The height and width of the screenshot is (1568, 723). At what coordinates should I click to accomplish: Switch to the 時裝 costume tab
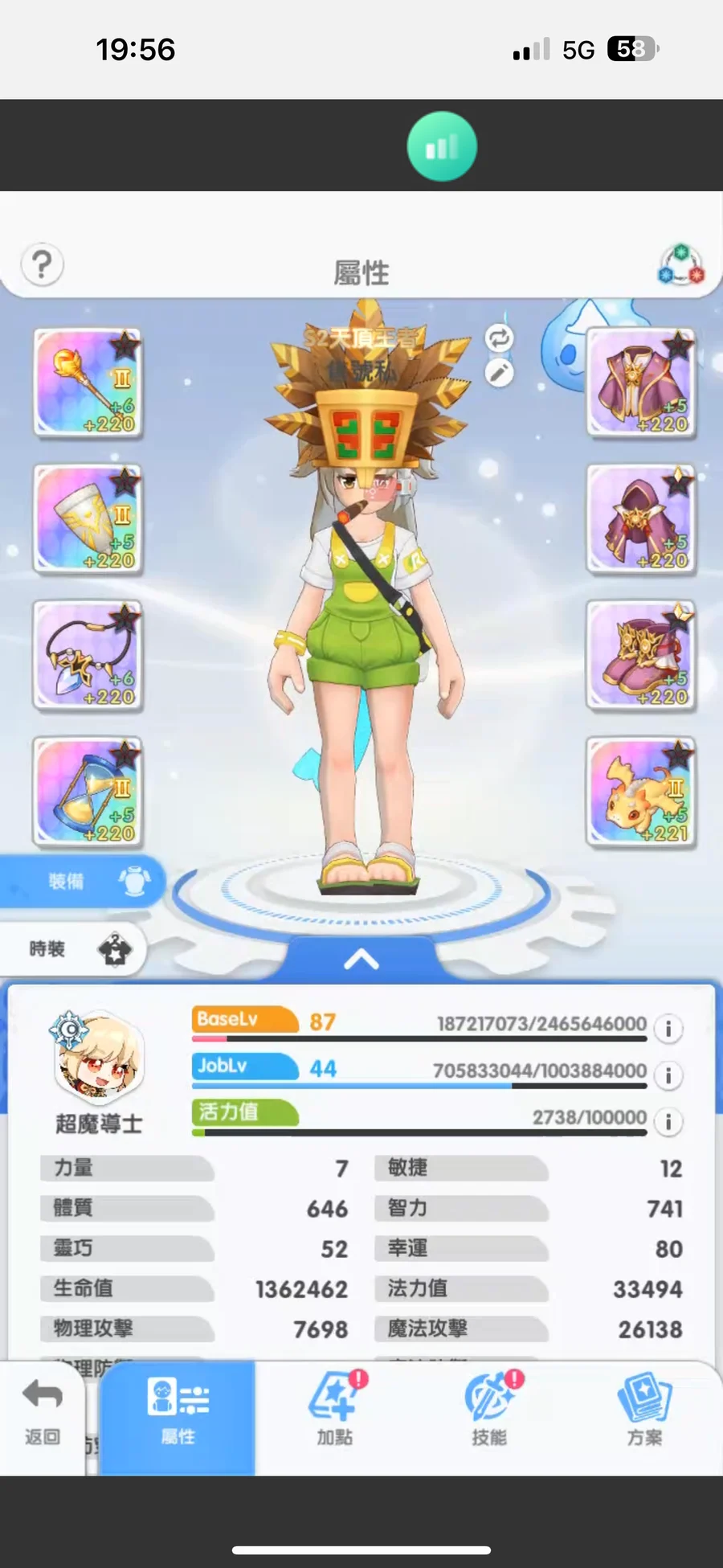(x=74, y=949)
